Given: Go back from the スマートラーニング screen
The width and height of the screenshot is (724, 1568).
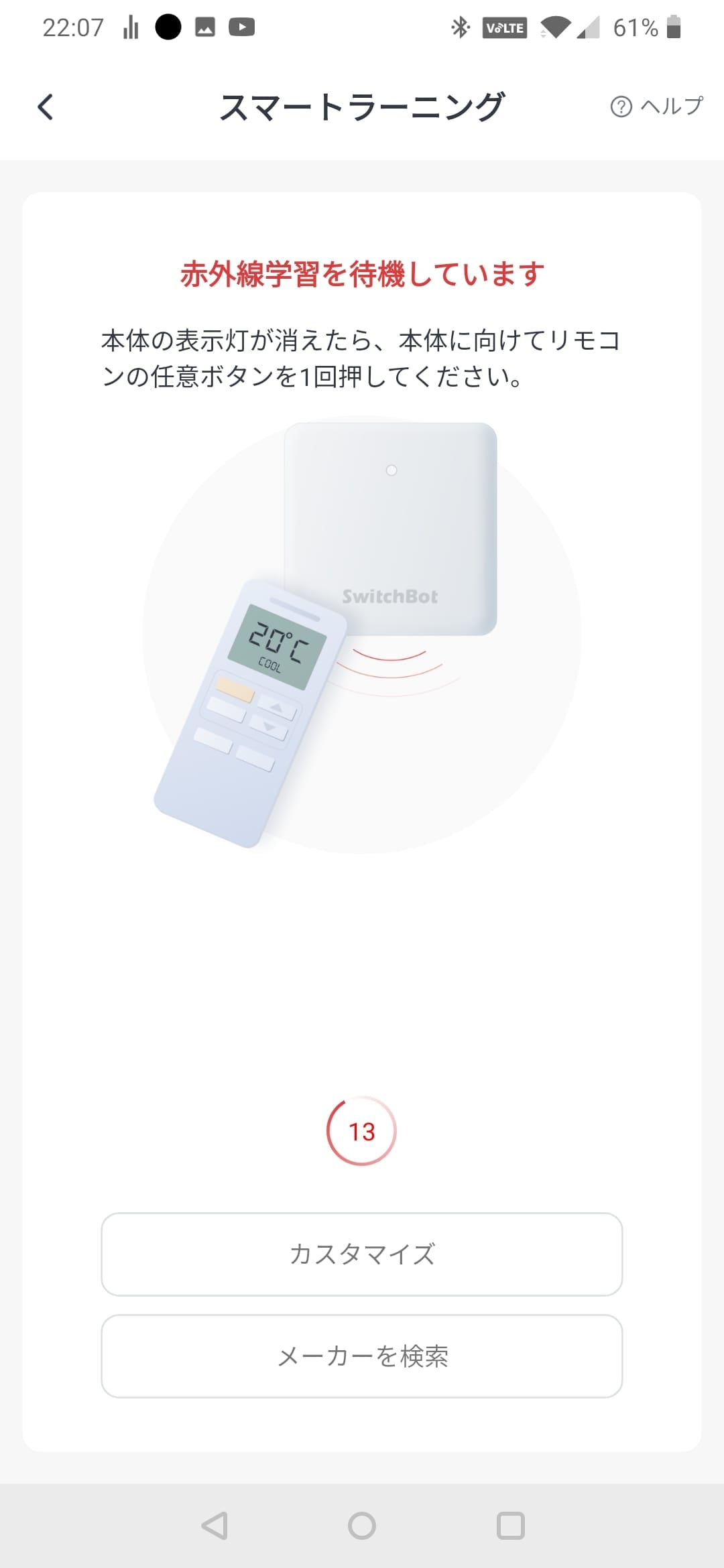Looking at the screenshot, I should point(46,107).
